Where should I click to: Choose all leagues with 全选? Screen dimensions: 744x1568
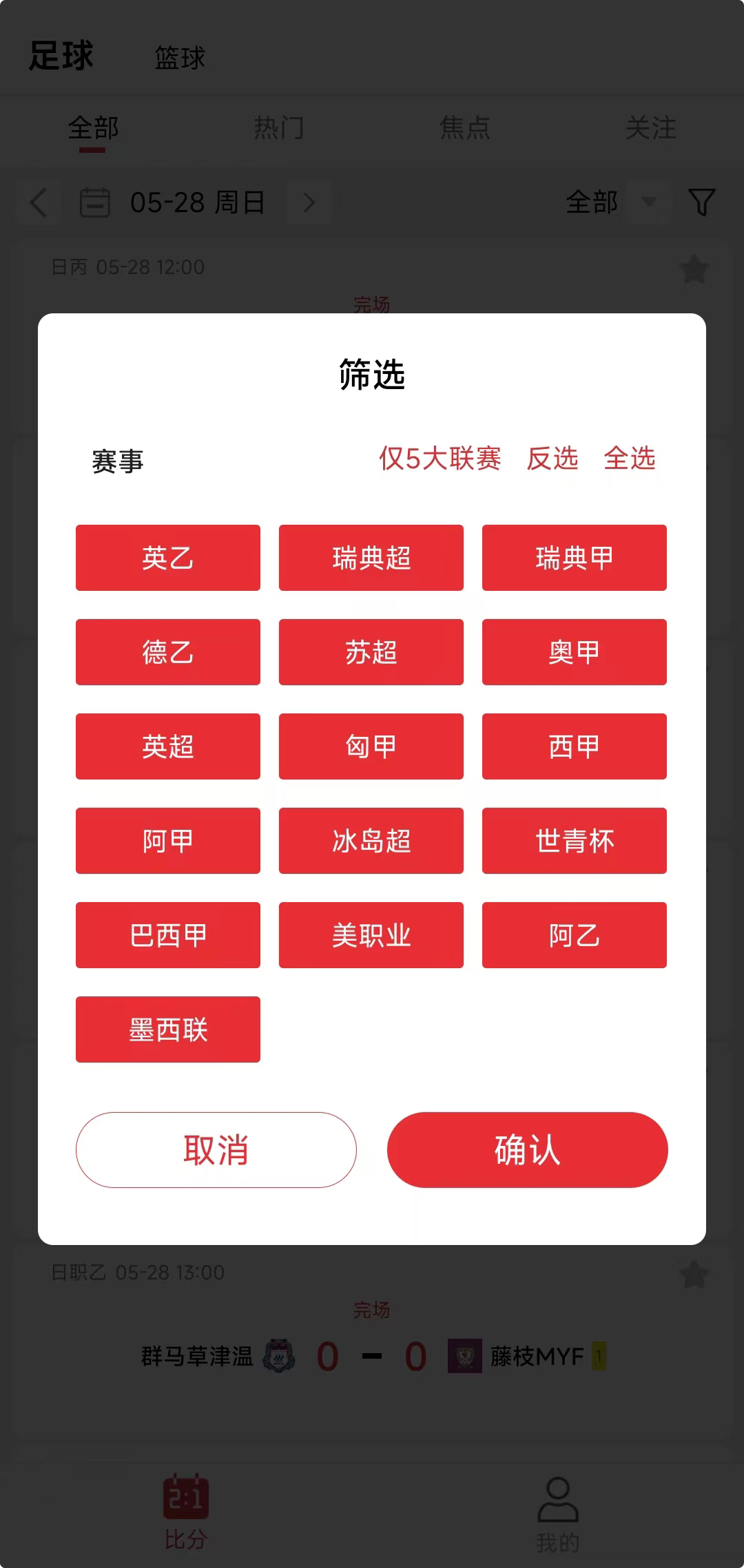click(x=630, y=459)
